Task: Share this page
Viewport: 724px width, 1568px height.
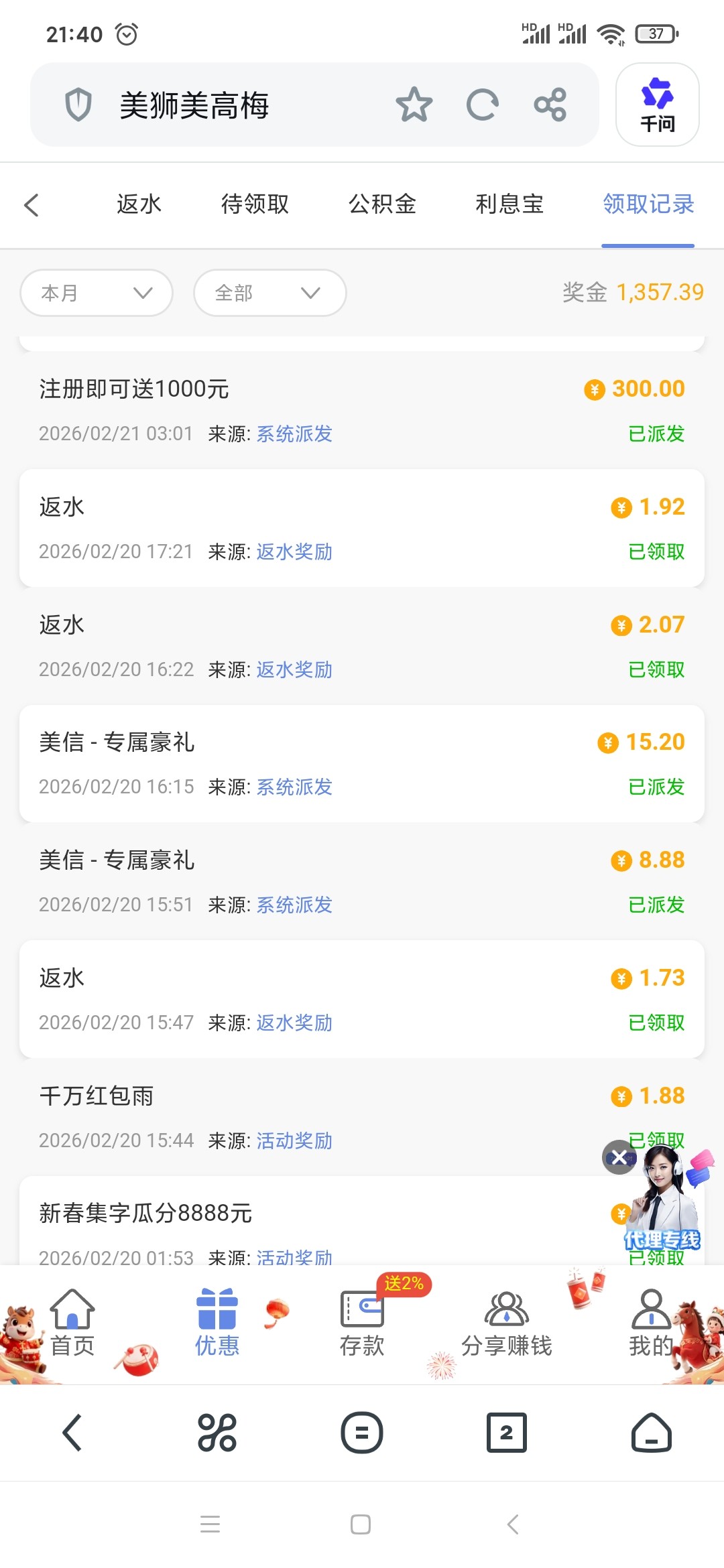Action: (x=550, y=105)
